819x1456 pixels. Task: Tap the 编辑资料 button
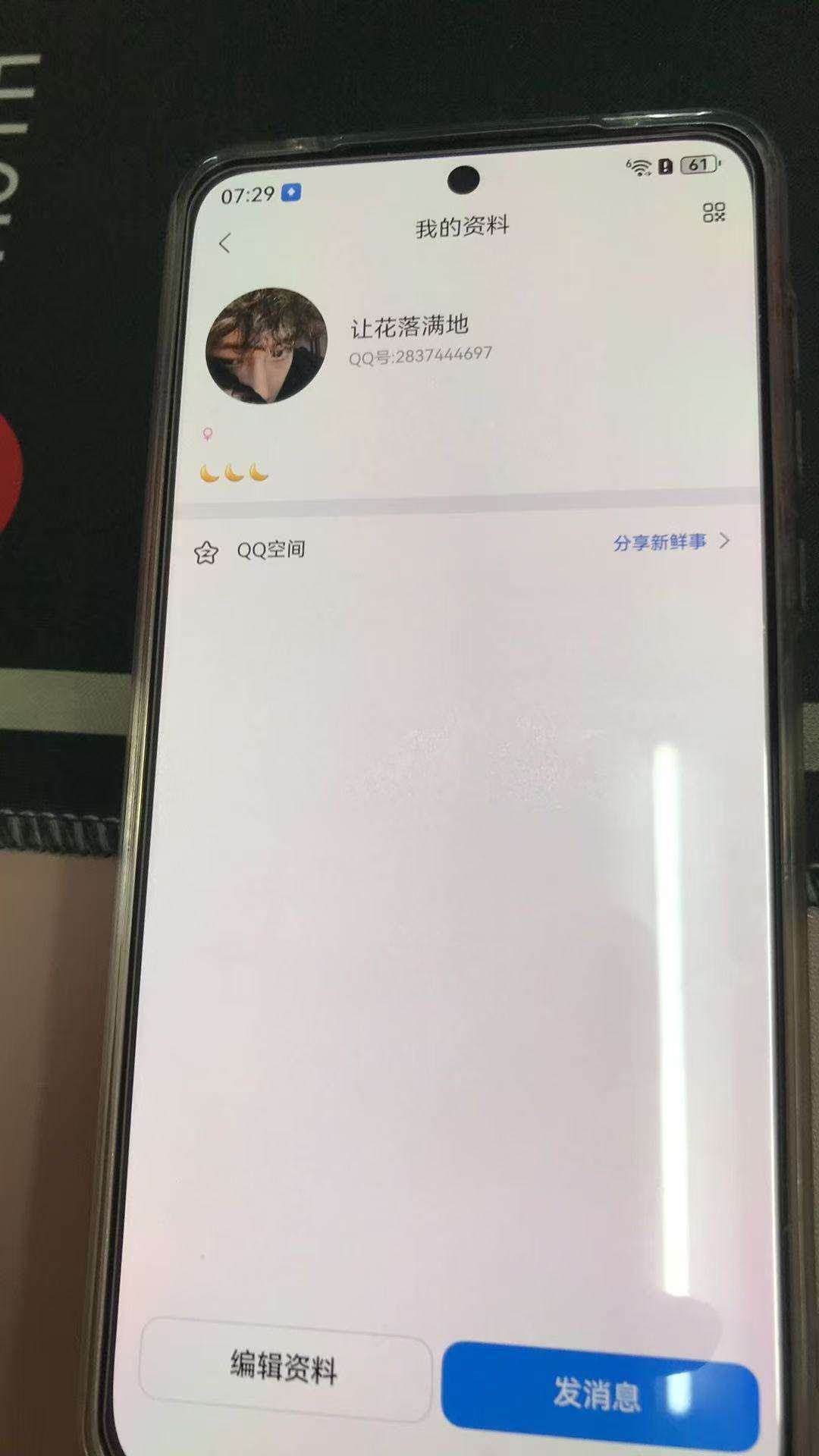pyautogui.click(x=284, y=1367)
